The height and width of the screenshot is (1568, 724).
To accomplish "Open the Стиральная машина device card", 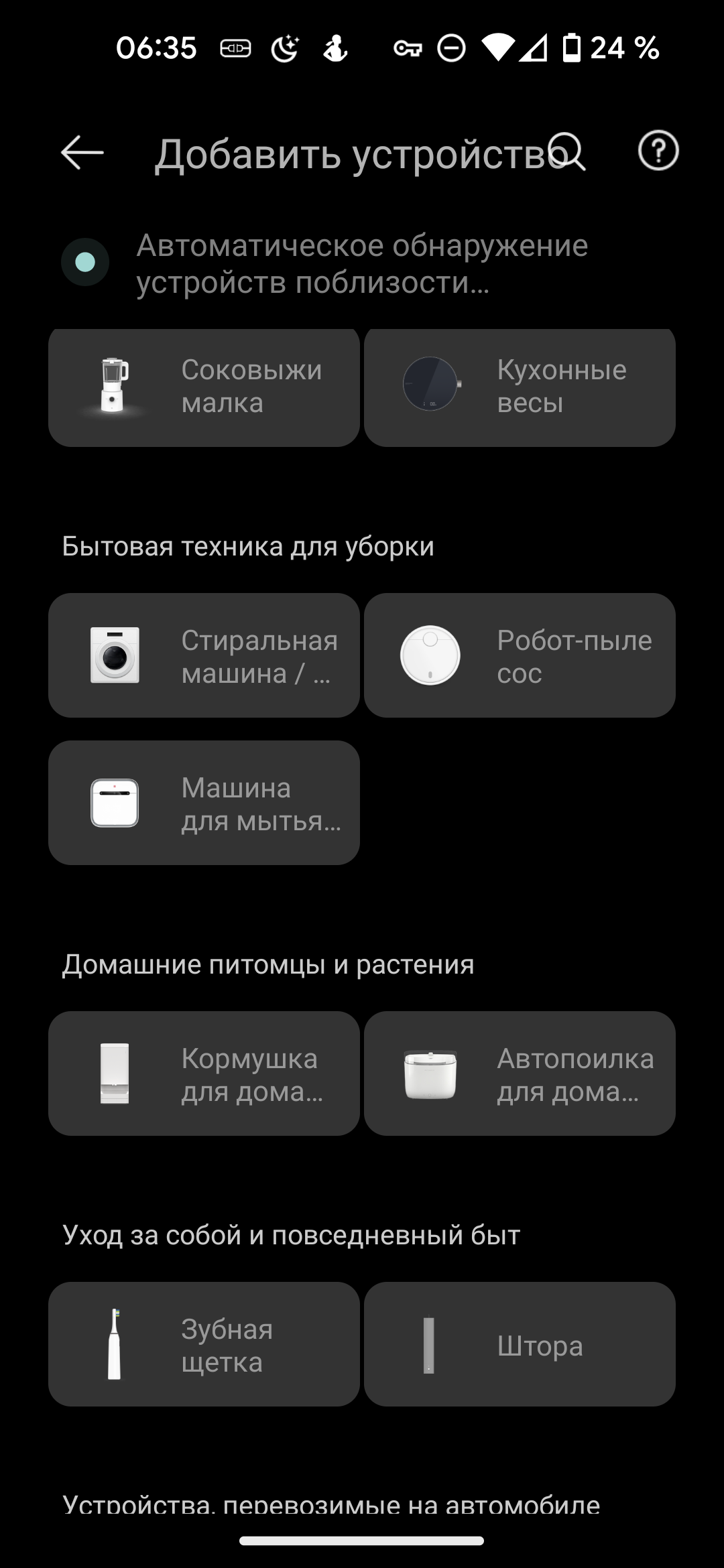I will (204, 655).
